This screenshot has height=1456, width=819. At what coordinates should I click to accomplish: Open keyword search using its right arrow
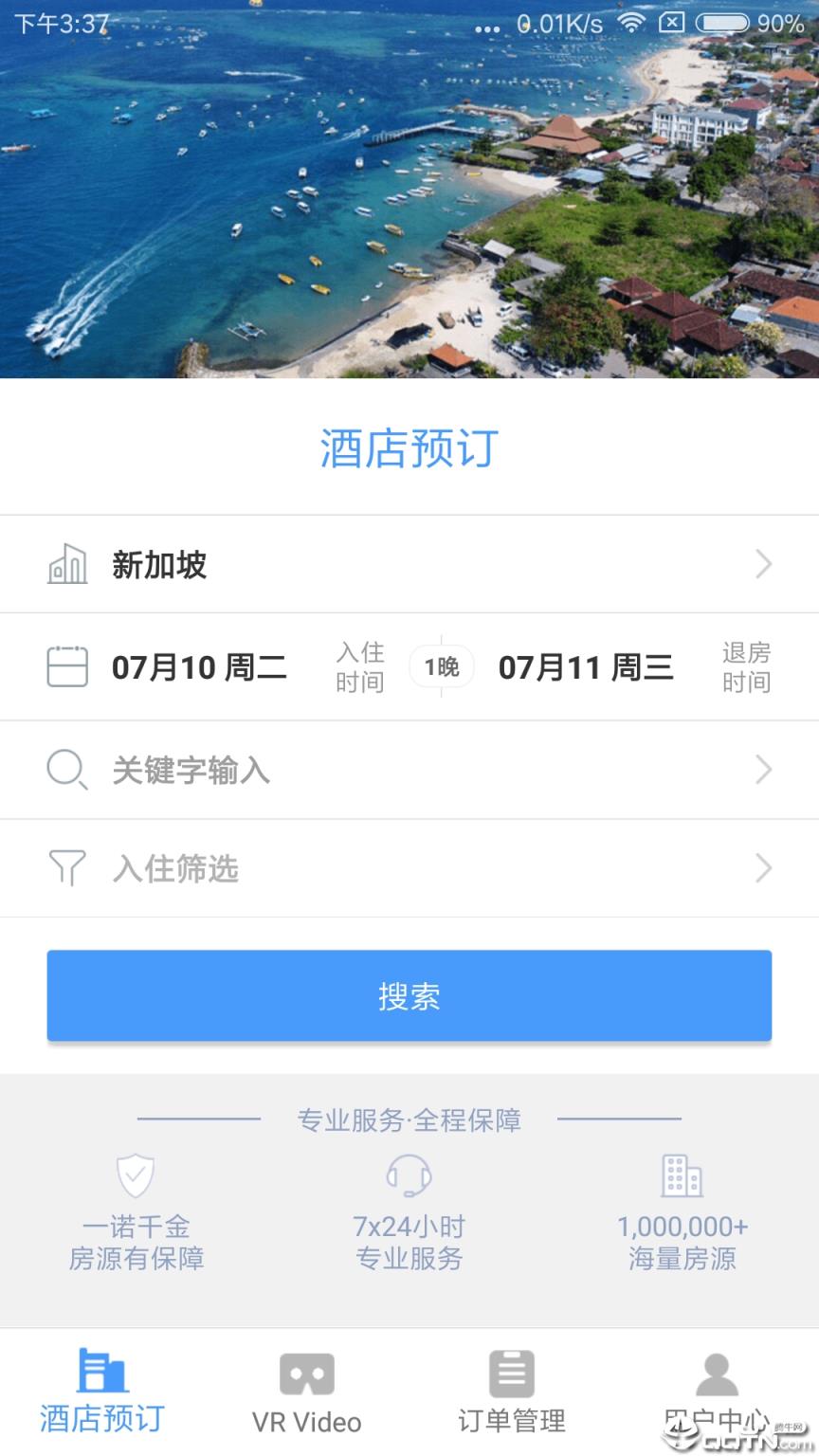pyautogui.click(x=764, y=770)
